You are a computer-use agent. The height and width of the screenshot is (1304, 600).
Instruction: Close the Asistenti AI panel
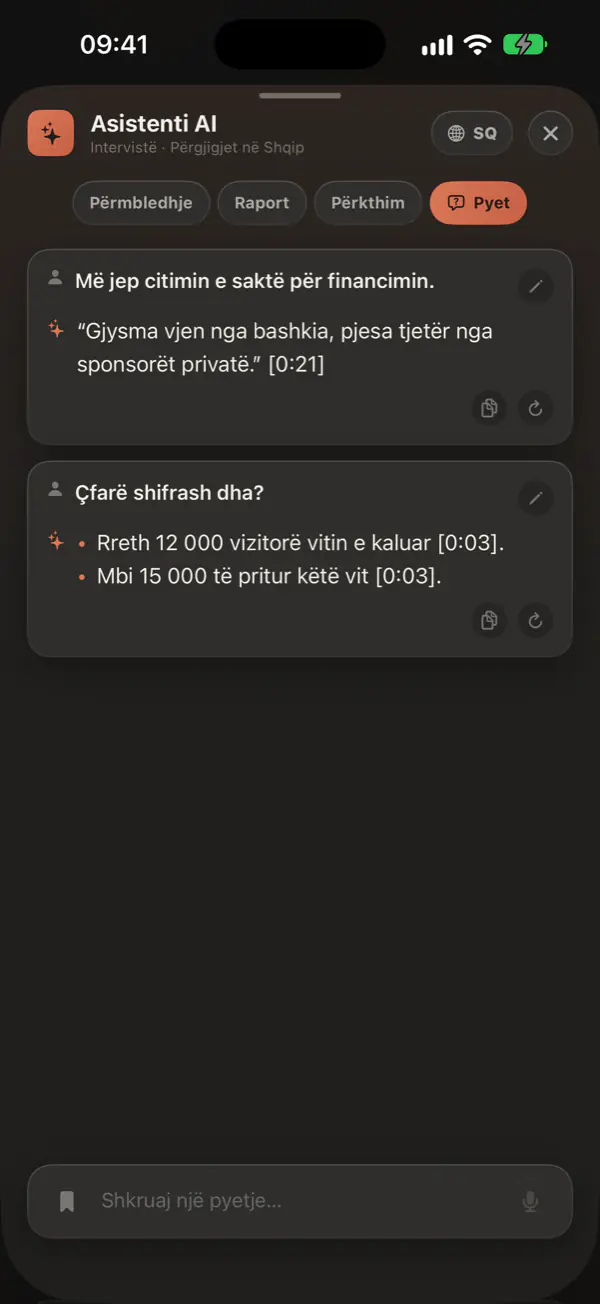550,133
